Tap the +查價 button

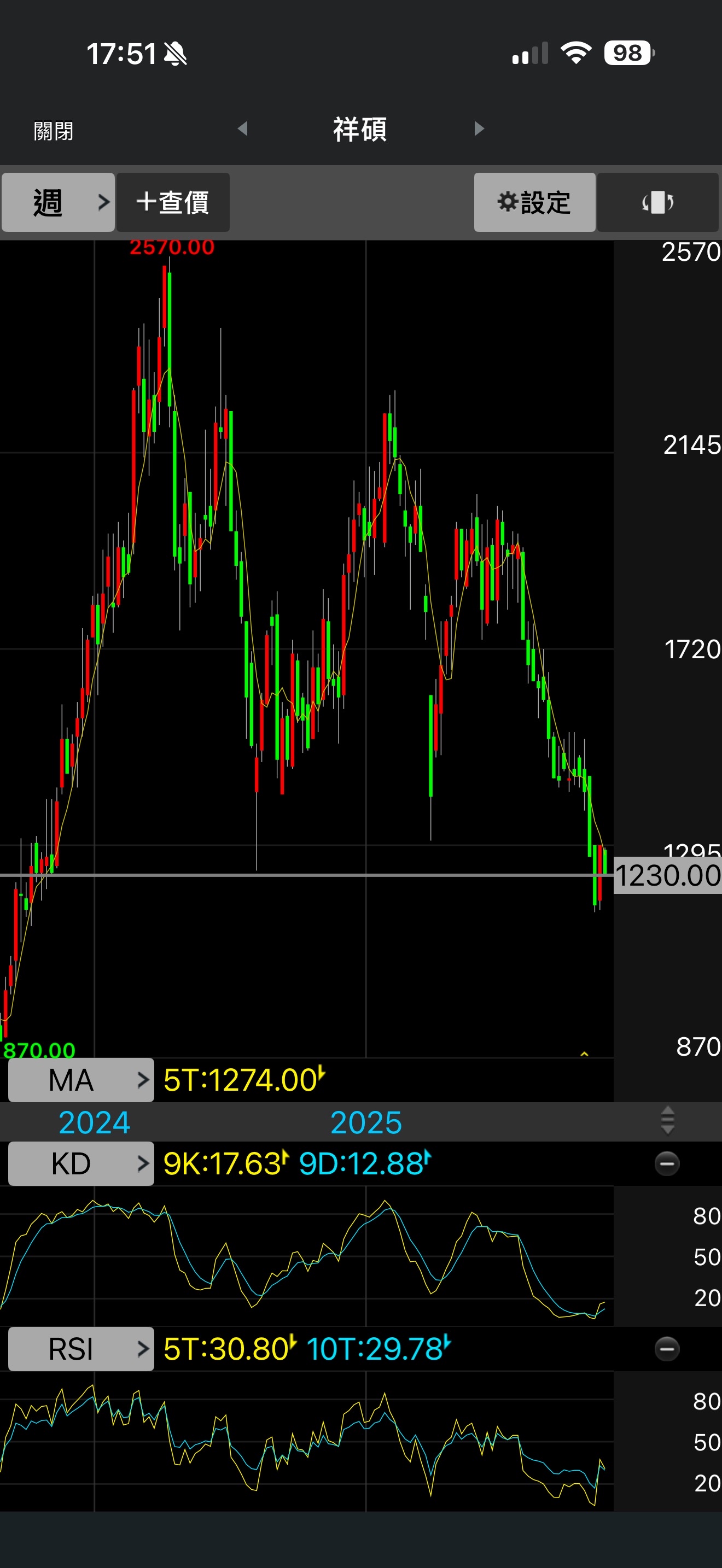click(x=173, y=202)
